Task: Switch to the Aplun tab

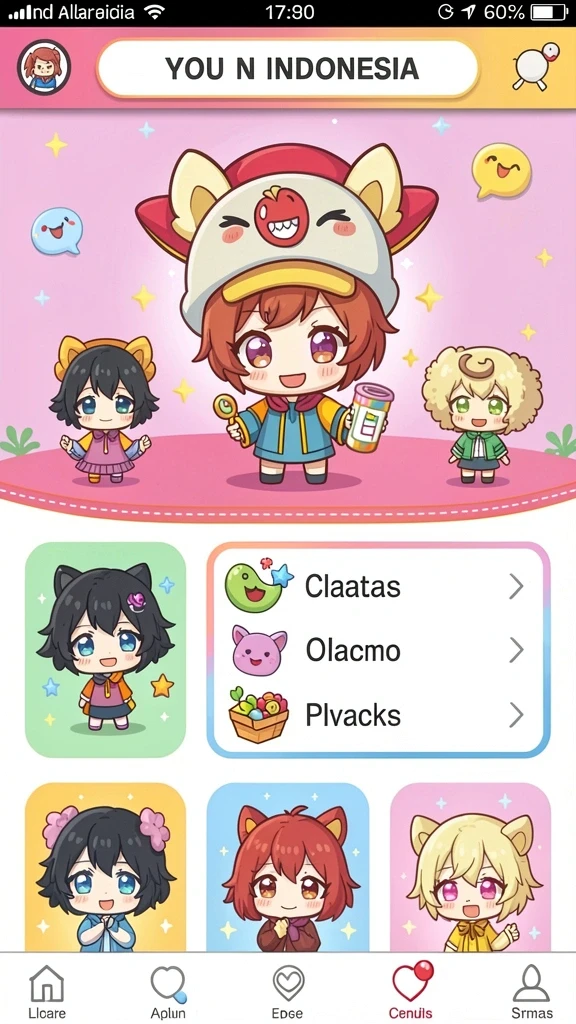Action: [x=168, y=991]
